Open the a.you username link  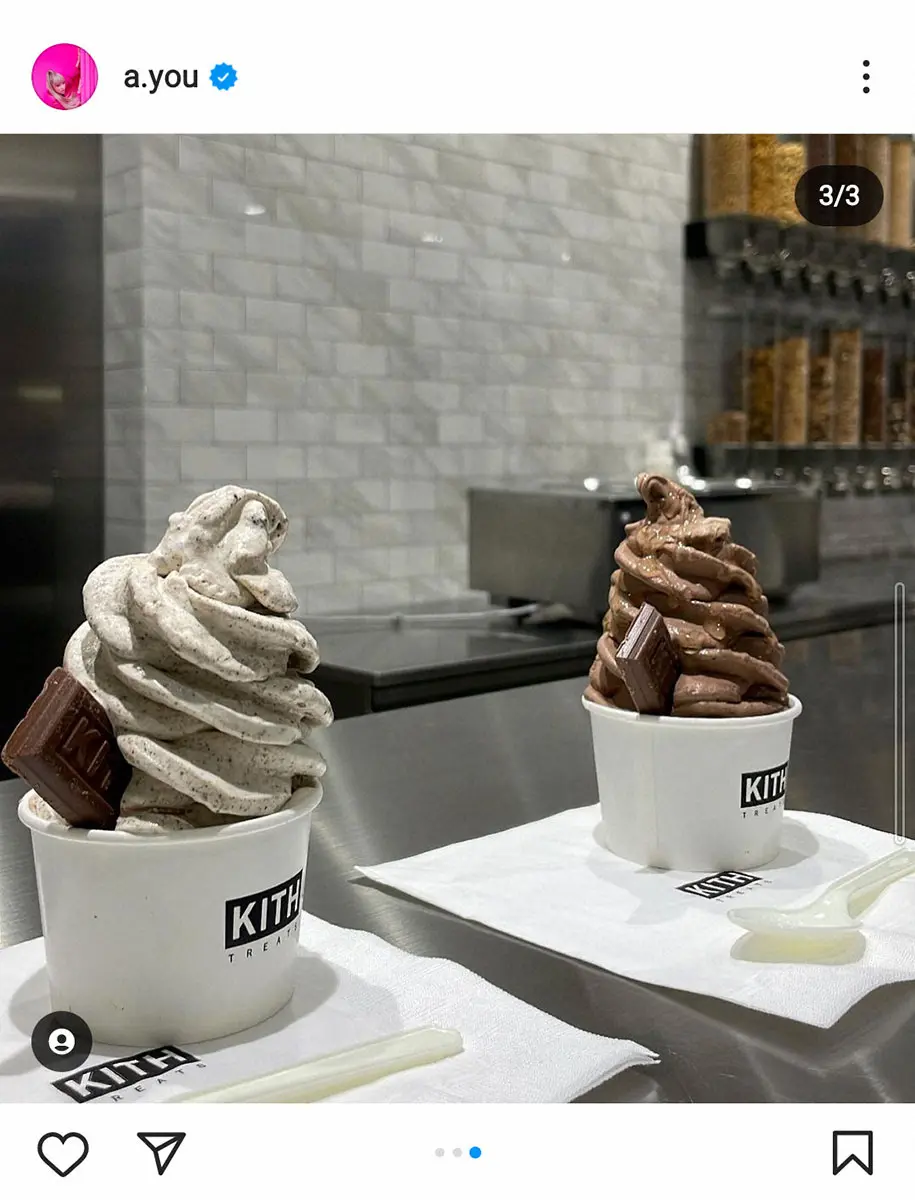[x=160, y=77]
